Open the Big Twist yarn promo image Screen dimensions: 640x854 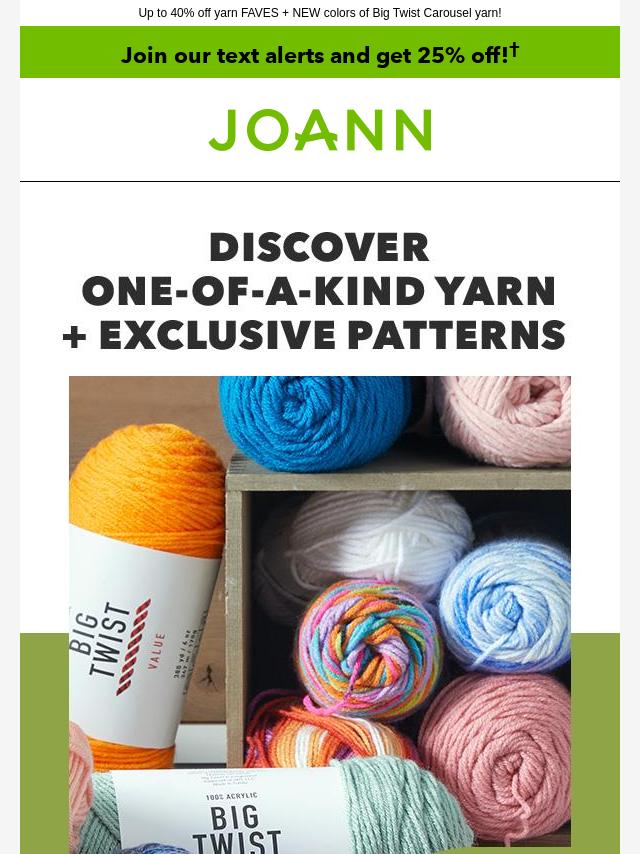320,612
